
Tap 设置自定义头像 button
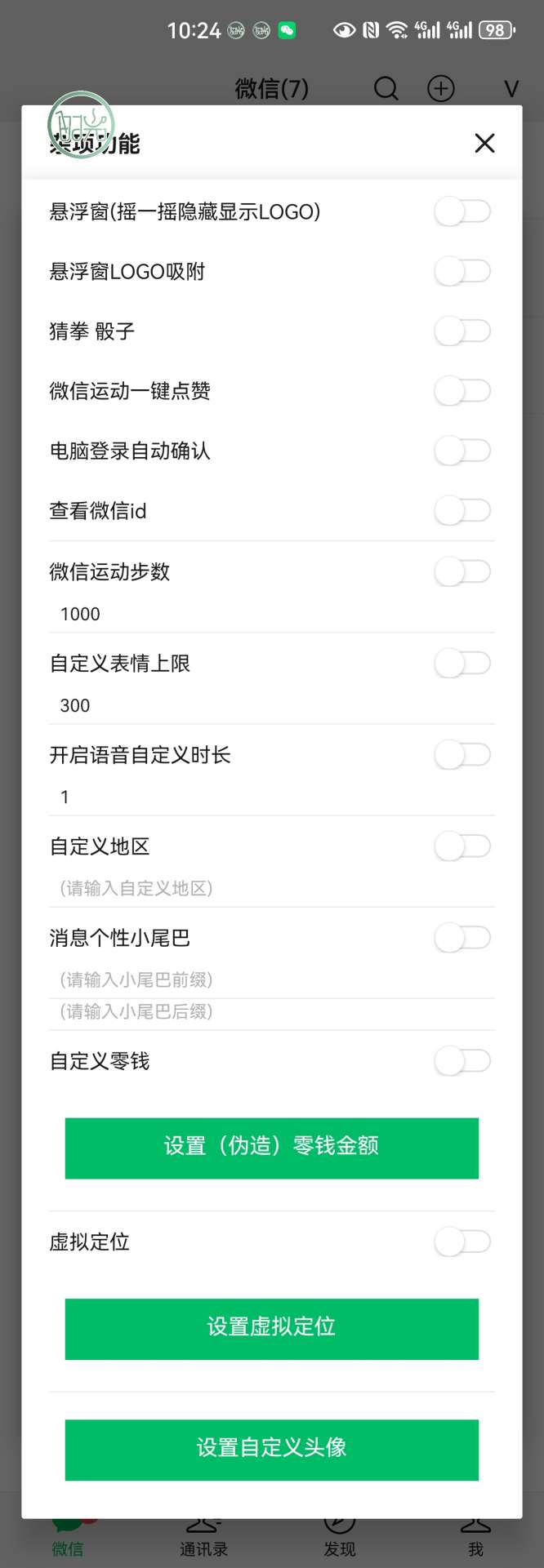pyautogui.click(x=271, y=1450)
